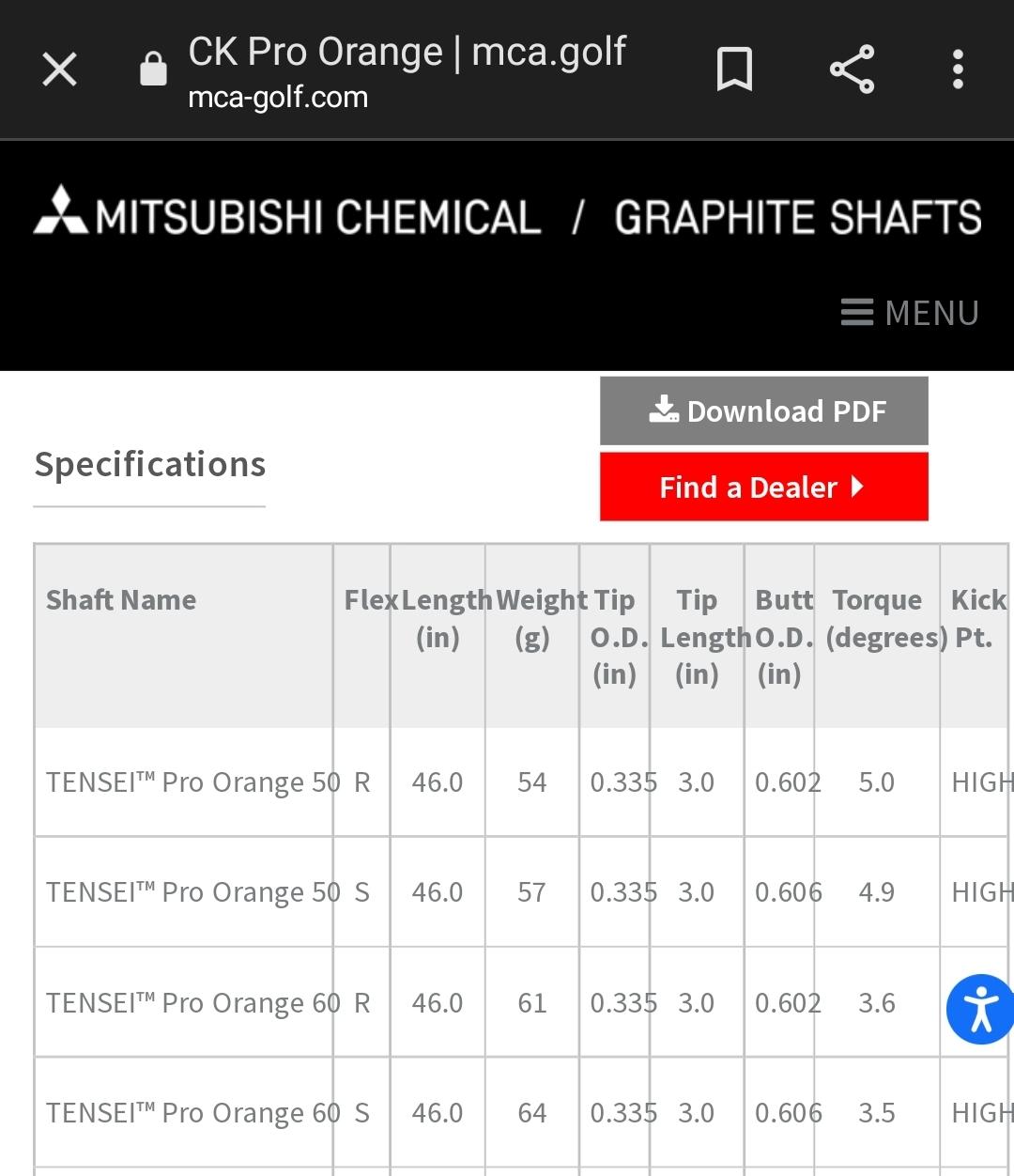Viewport: 1014px width, 1176px height.
Task: Share the CK Pro Orange page
Action: (x=853, y=70)
